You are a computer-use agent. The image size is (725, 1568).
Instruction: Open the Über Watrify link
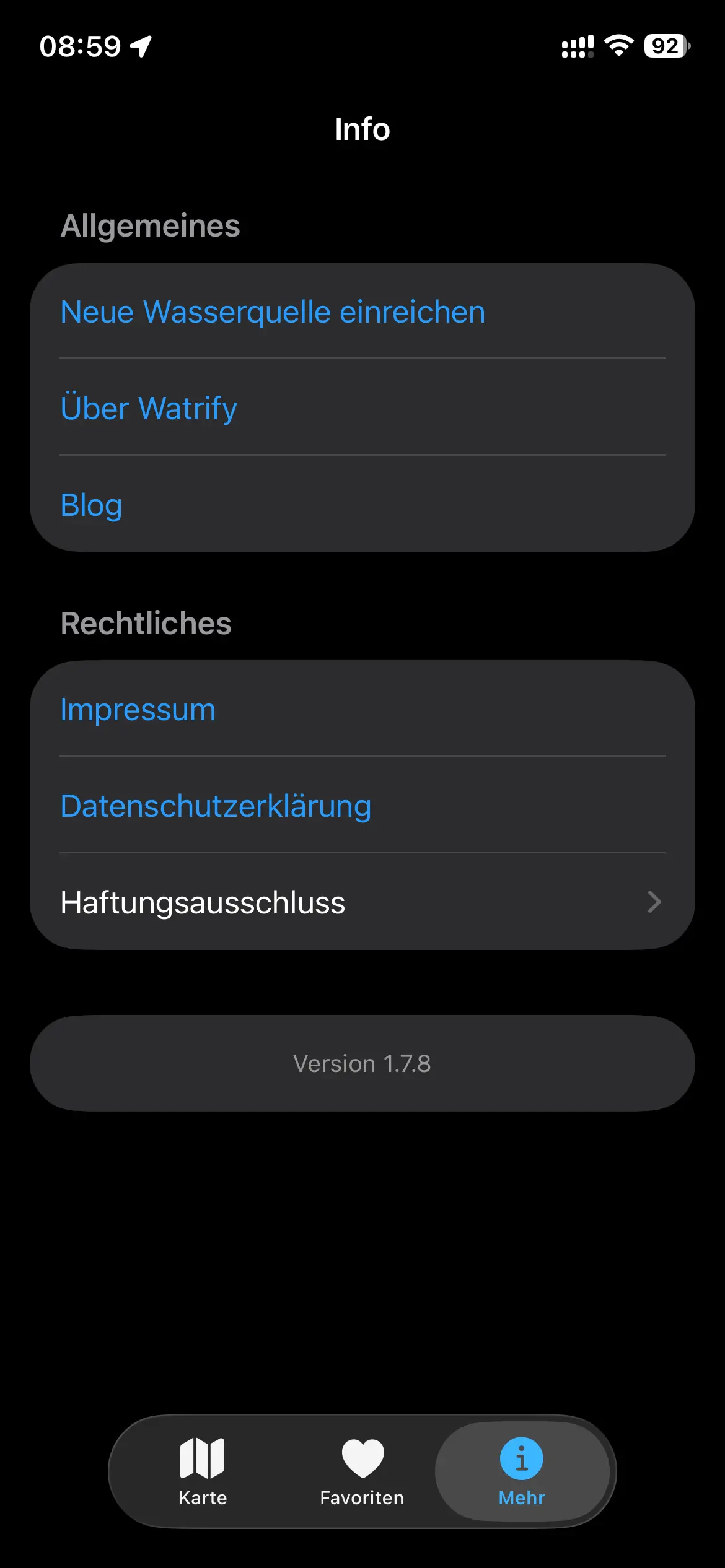(149, 408)
